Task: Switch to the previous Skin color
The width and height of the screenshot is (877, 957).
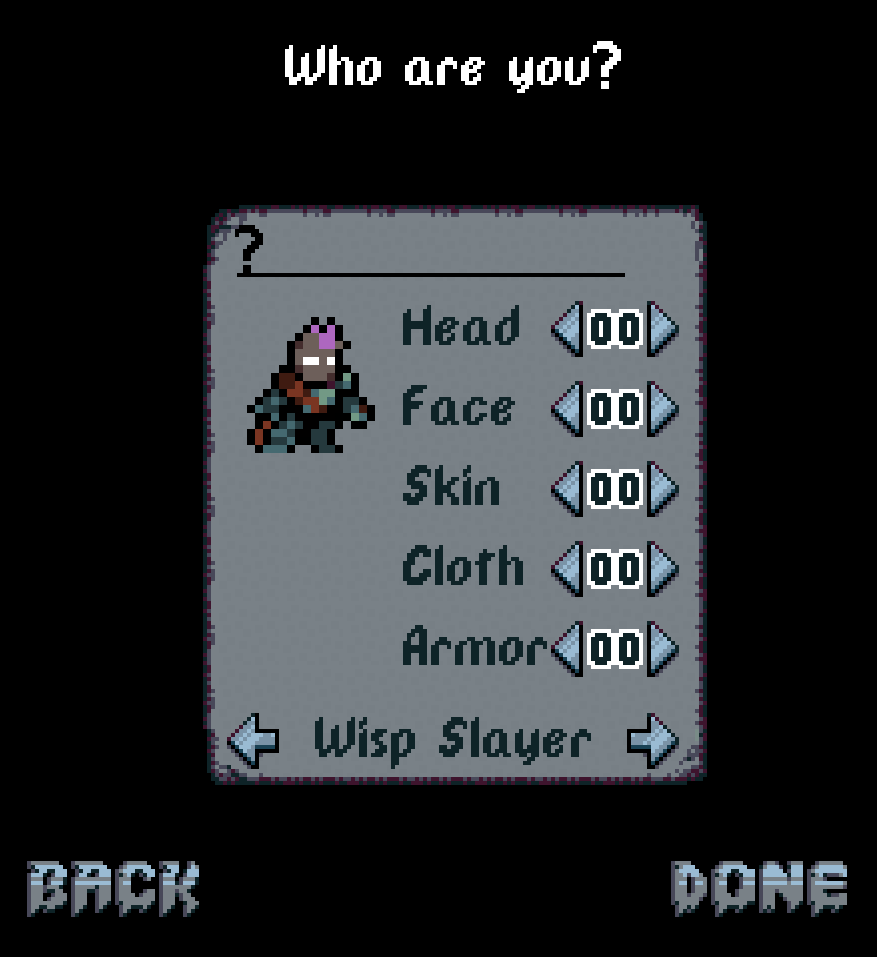Action: 567,489
